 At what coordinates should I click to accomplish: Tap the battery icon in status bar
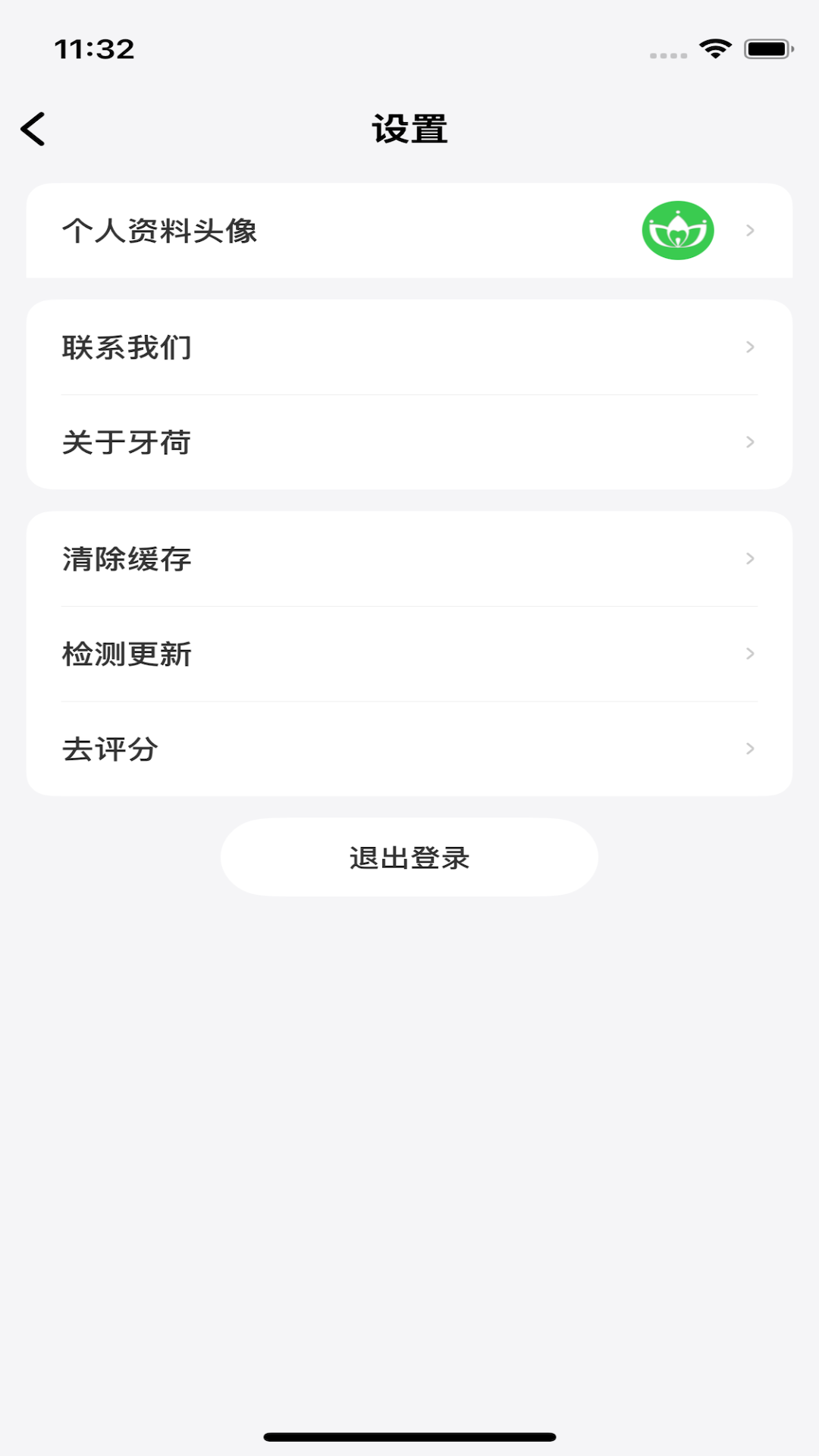766,47
